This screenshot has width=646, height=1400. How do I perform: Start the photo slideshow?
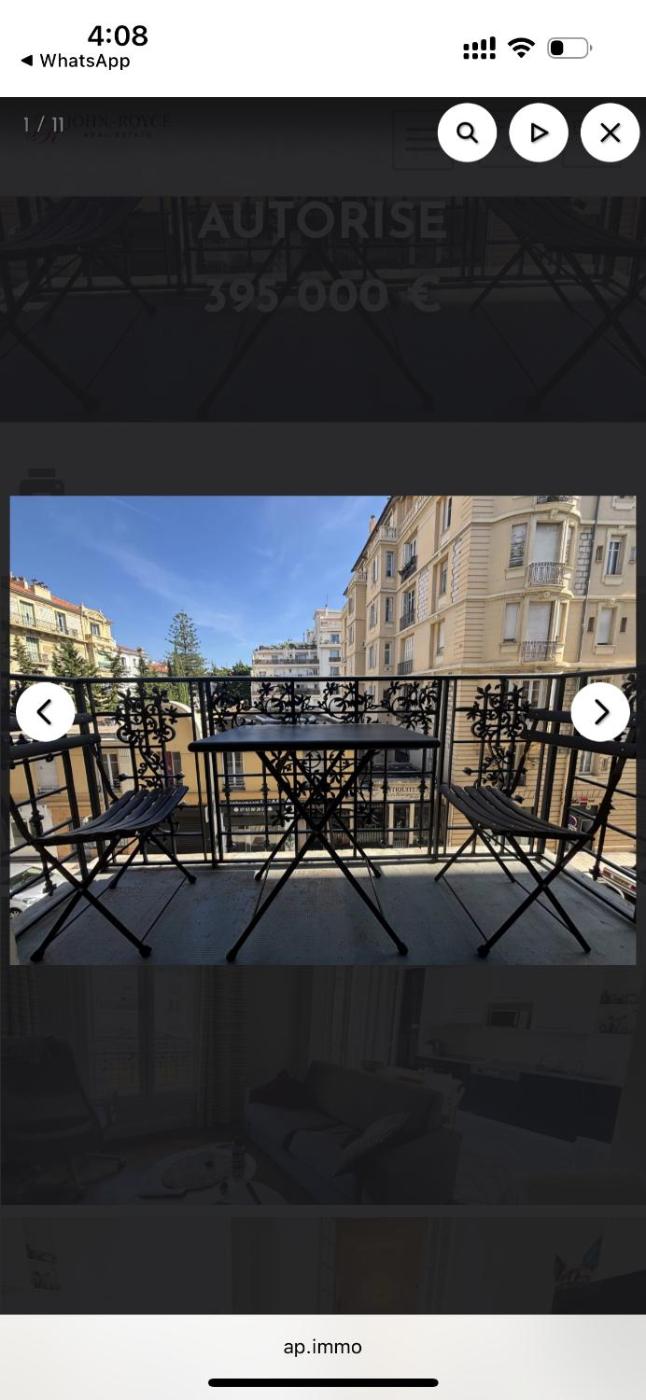click(x=538, y=133)
